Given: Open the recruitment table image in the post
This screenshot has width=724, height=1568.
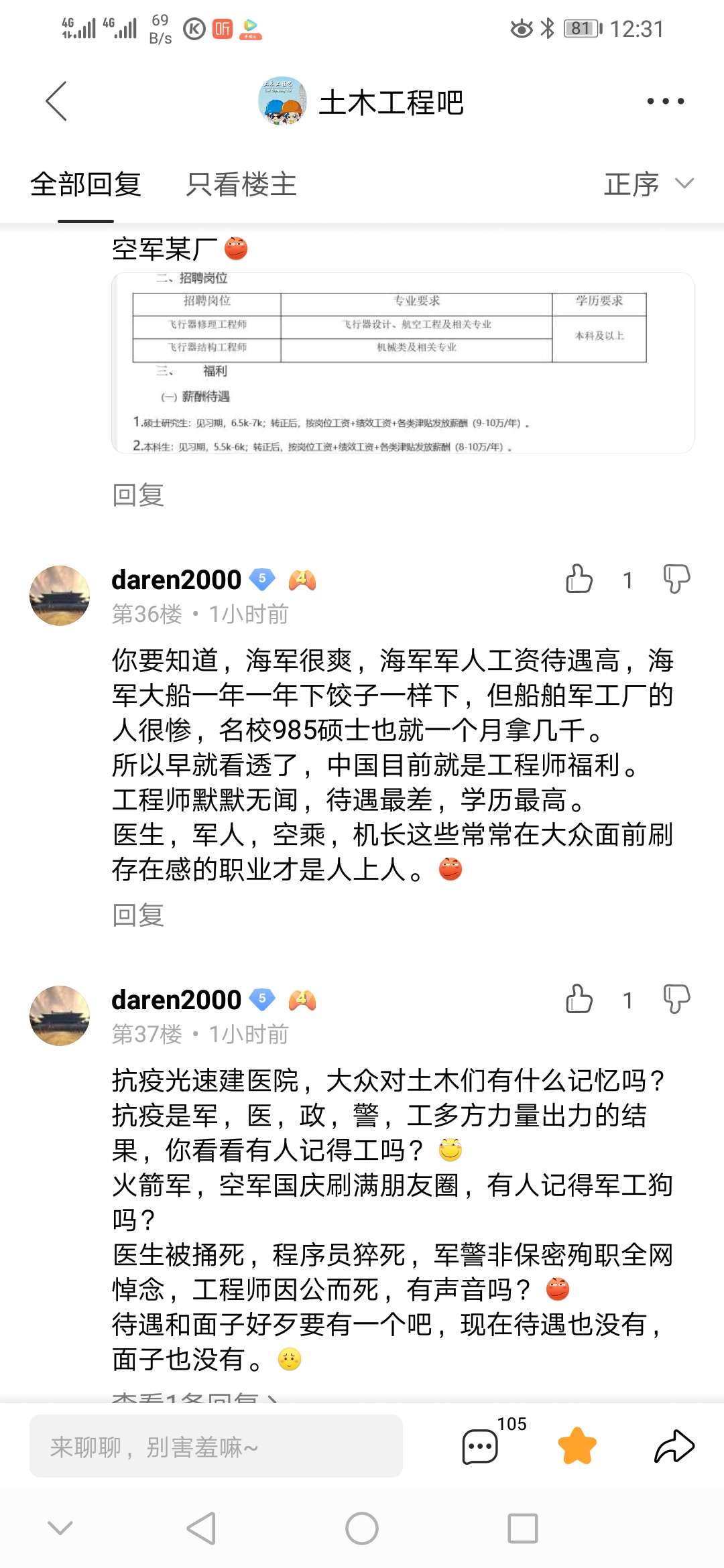Looking at the screenshot, I should (x=402, y=363).
